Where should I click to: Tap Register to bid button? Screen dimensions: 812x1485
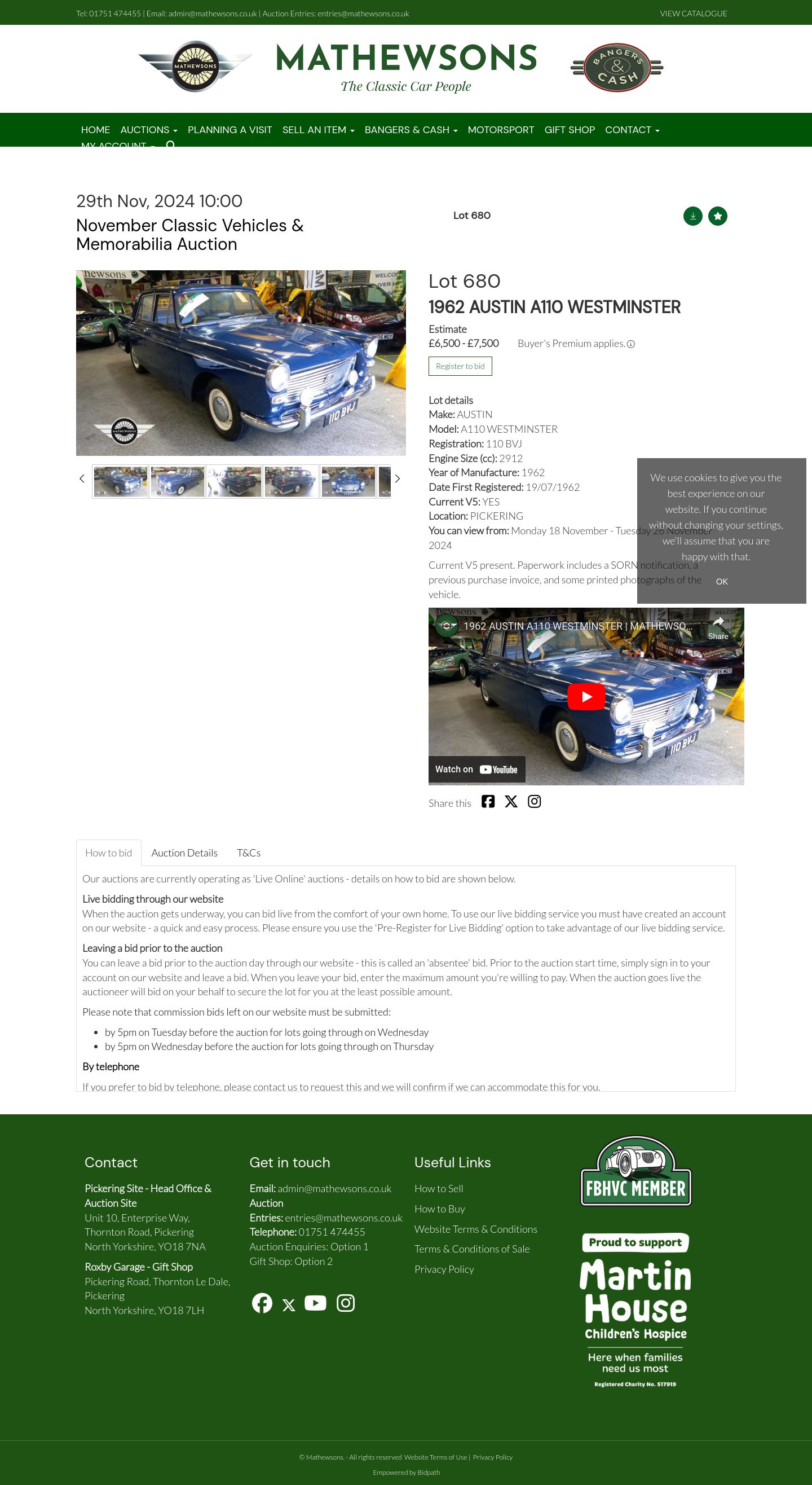coord(460,366)
